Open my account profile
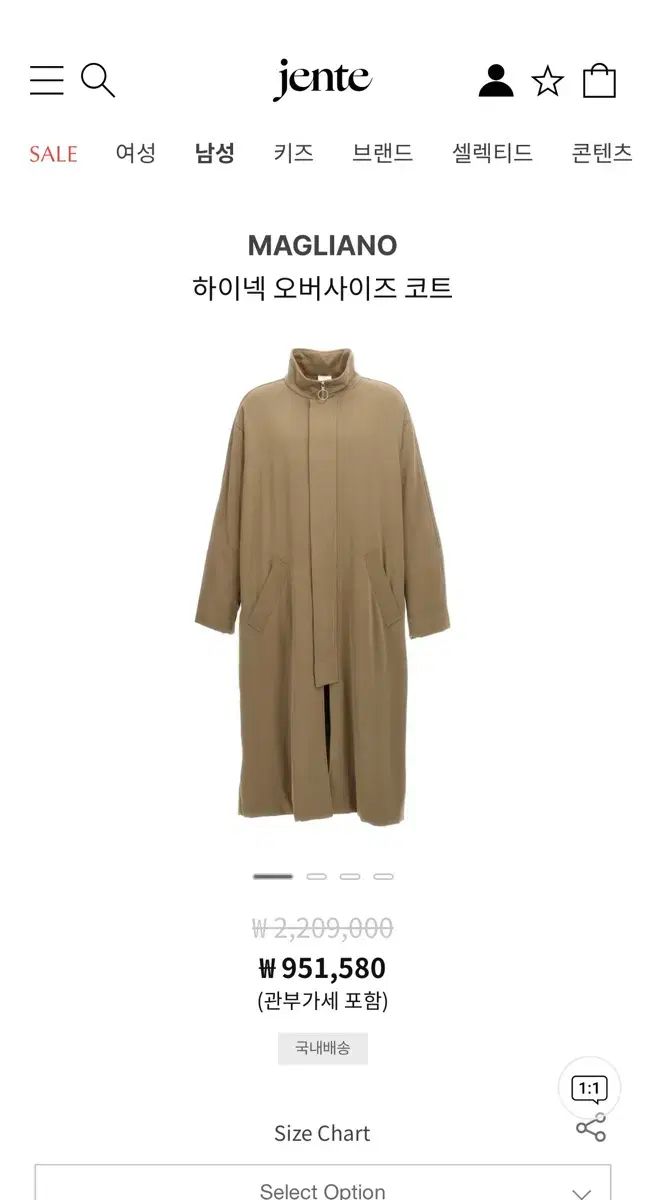The image size is (646, 1200). (x=496, y=80)
